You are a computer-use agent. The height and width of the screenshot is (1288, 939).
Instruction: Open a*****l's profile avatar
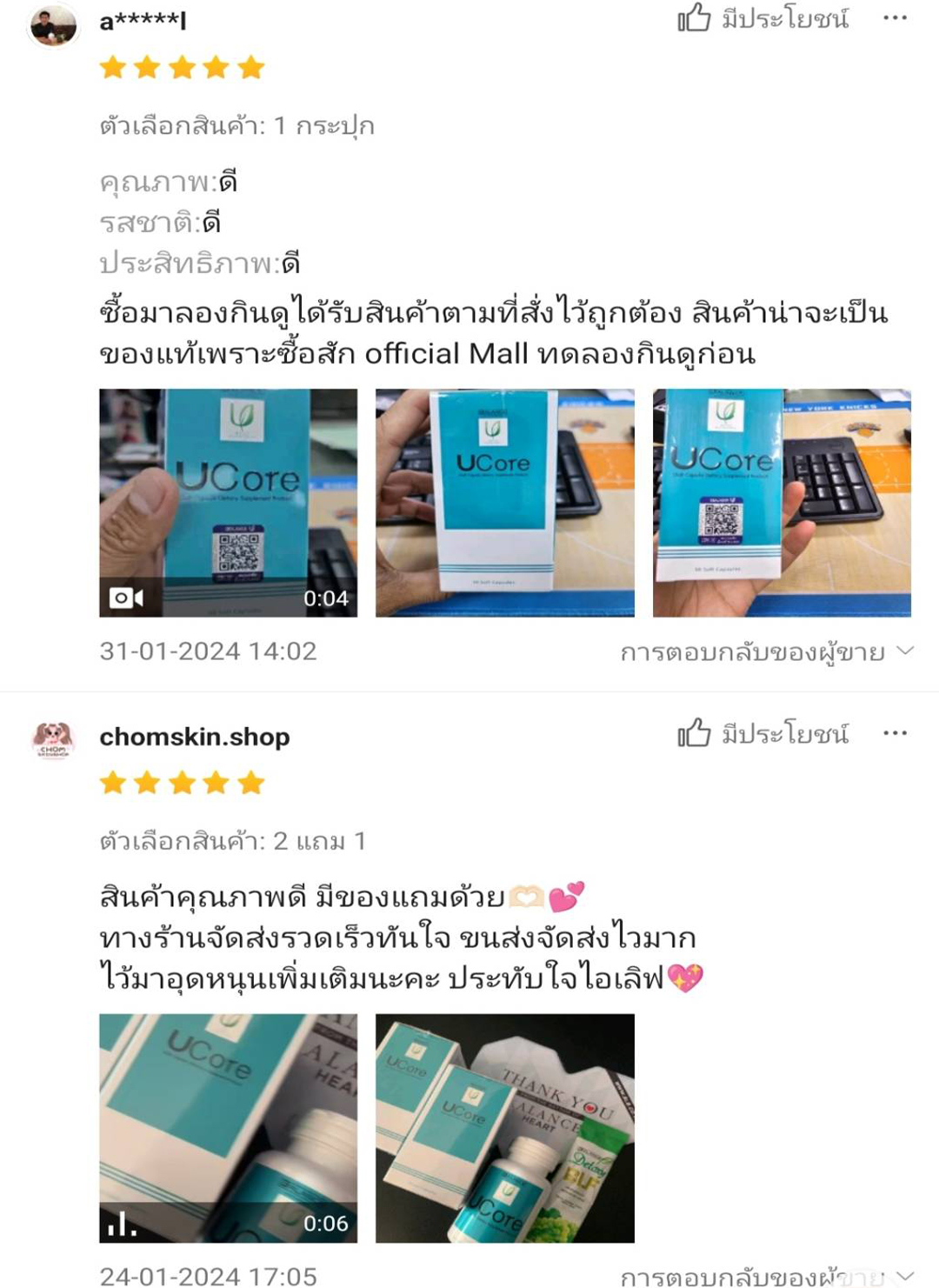click(x=53, y=25)
